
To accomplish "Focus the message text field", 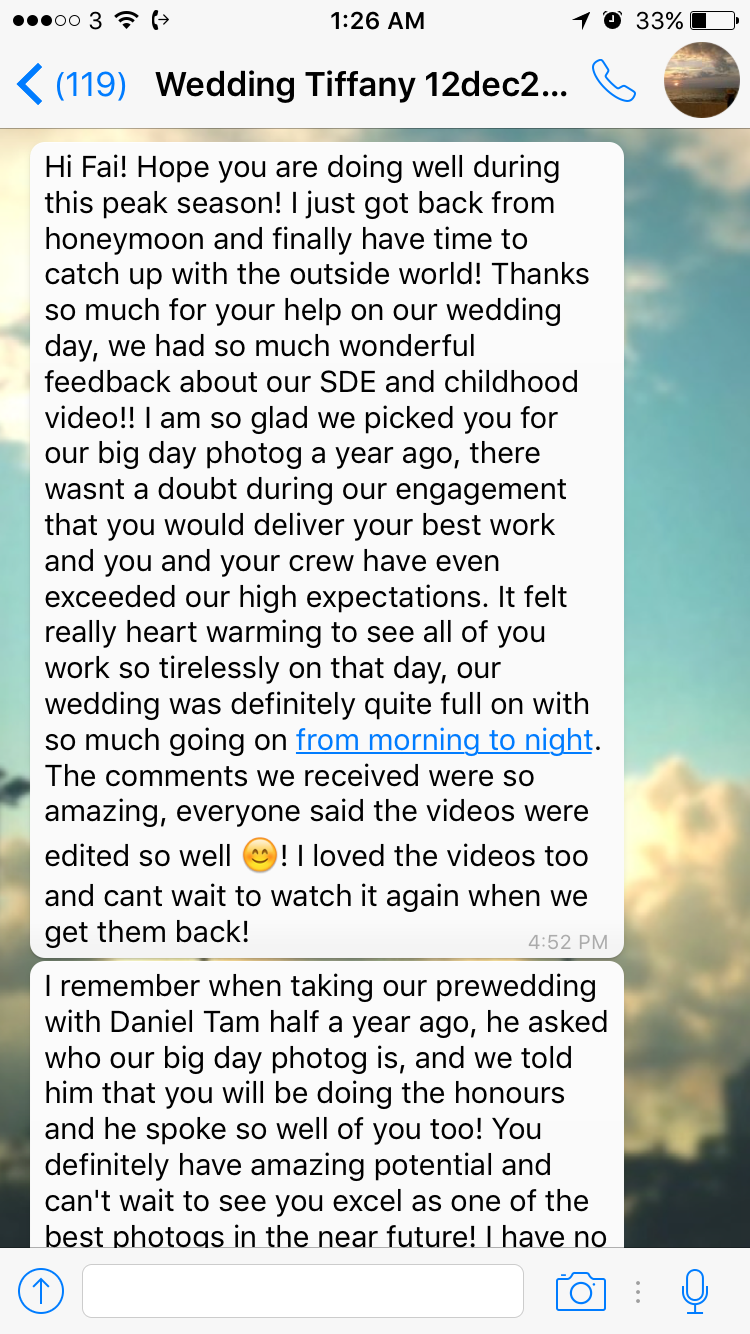I will click(302, 1291).
